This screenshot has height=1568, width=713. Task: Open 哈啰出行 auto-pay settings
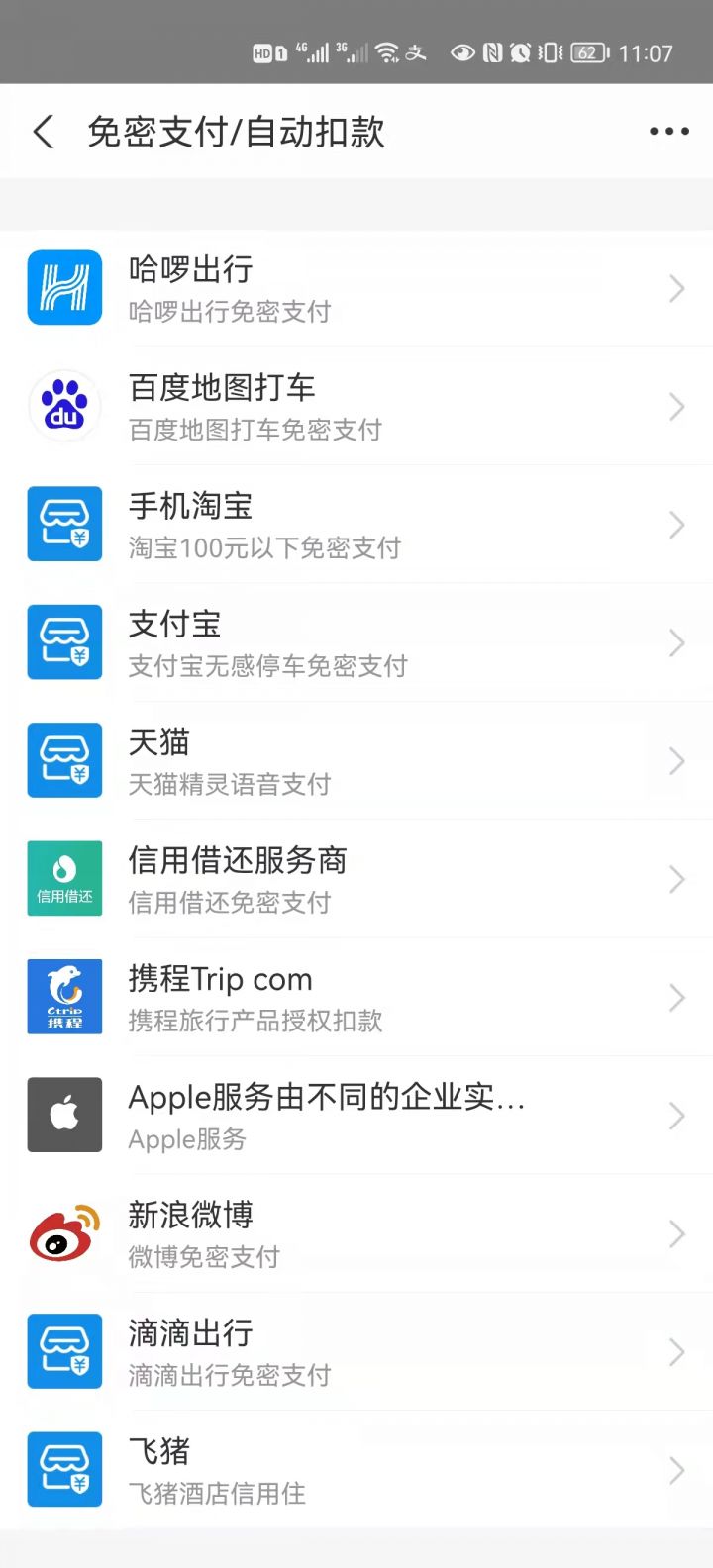(x=356, y=289)
